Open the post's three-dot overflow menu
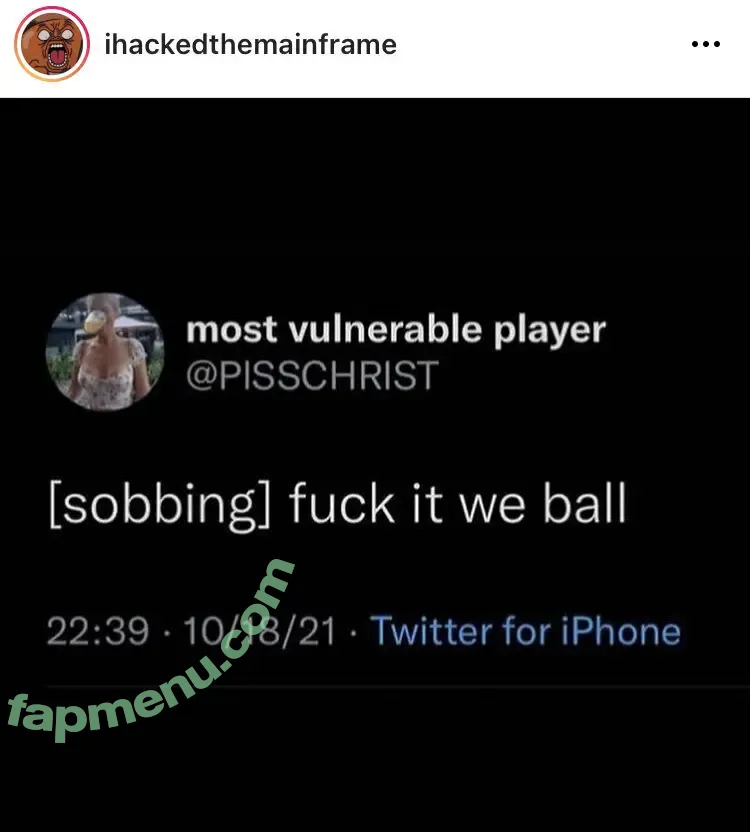This screenshot has height=832, width=750. pos(706,45)
